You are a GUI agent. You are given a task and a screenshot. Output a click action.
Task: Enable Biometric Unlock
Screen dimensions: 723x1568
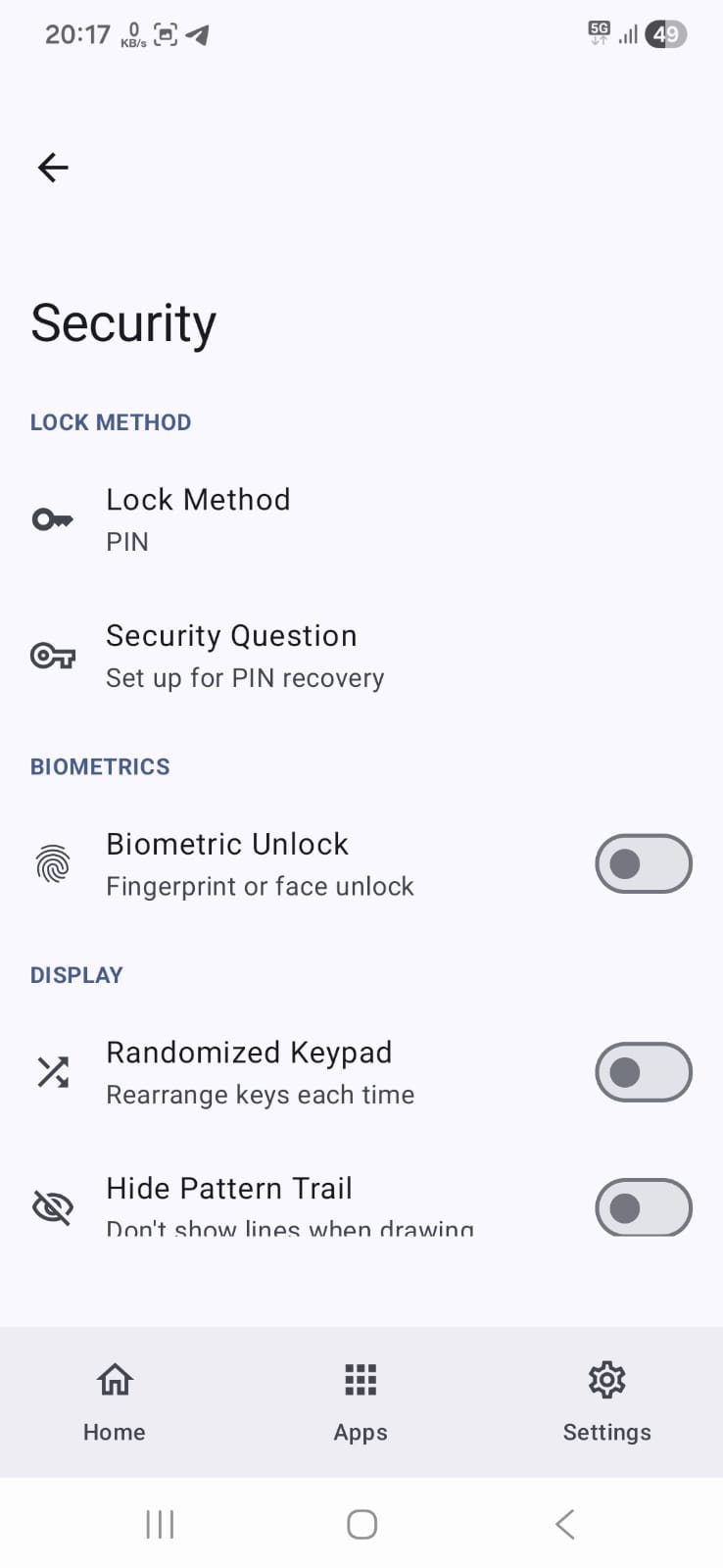point(643,863)
